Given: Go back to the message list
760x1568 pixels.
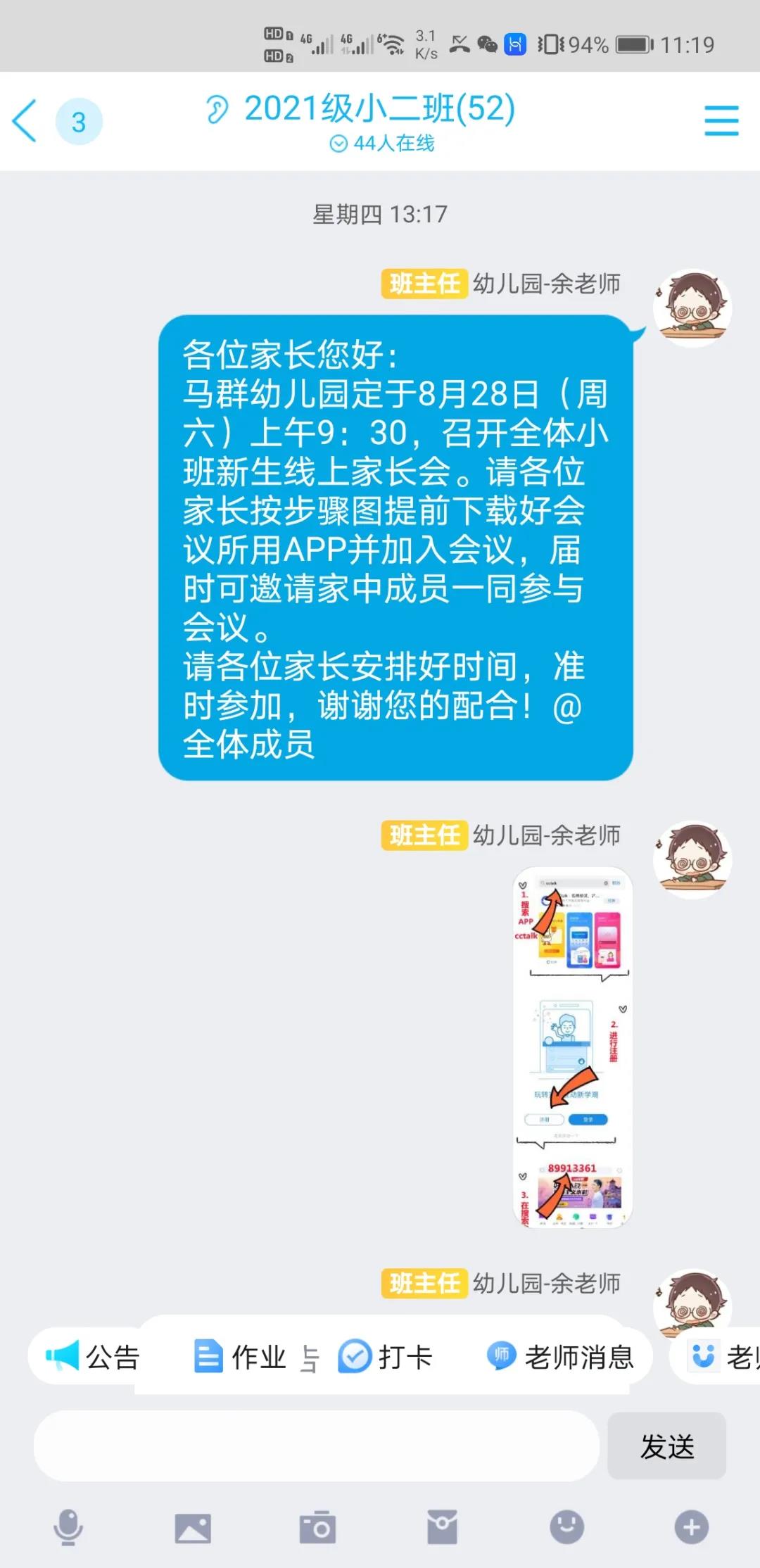Looking at the screenshot, I should click(25, 122).
